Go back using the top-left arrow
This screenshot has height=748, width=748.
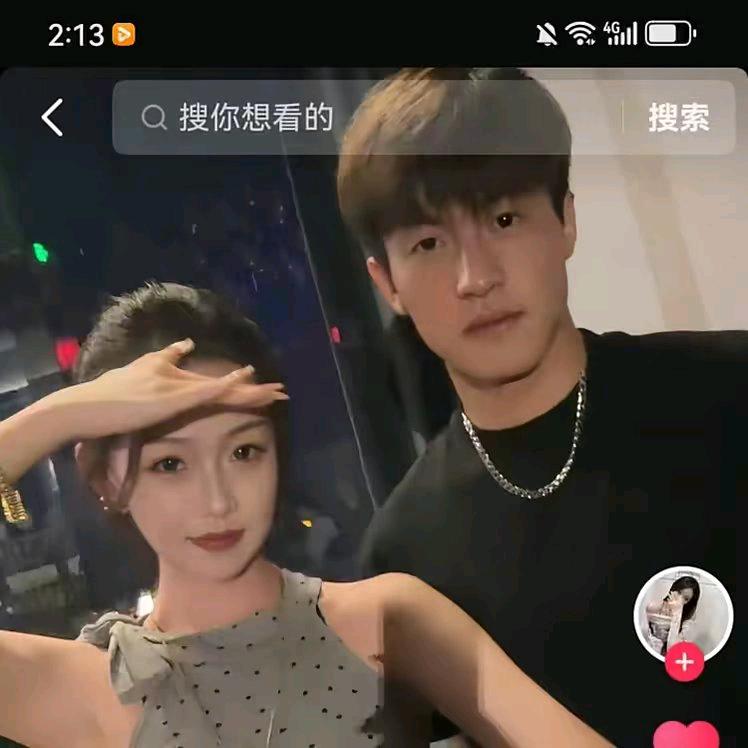point(52,118)
